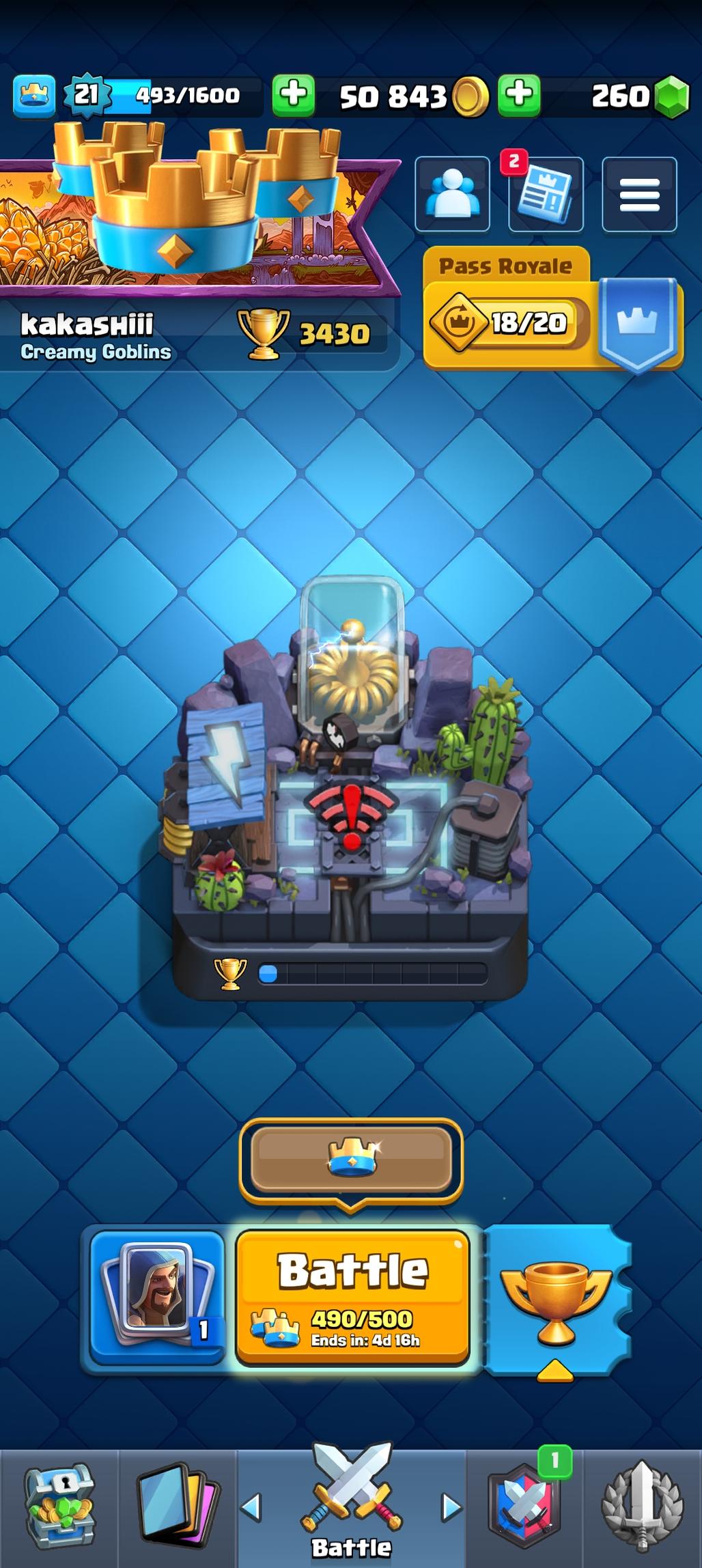Buy gems with the plus beside 260
The width and height of the screenshot is (702, 1568).
[x=520, y=95]
